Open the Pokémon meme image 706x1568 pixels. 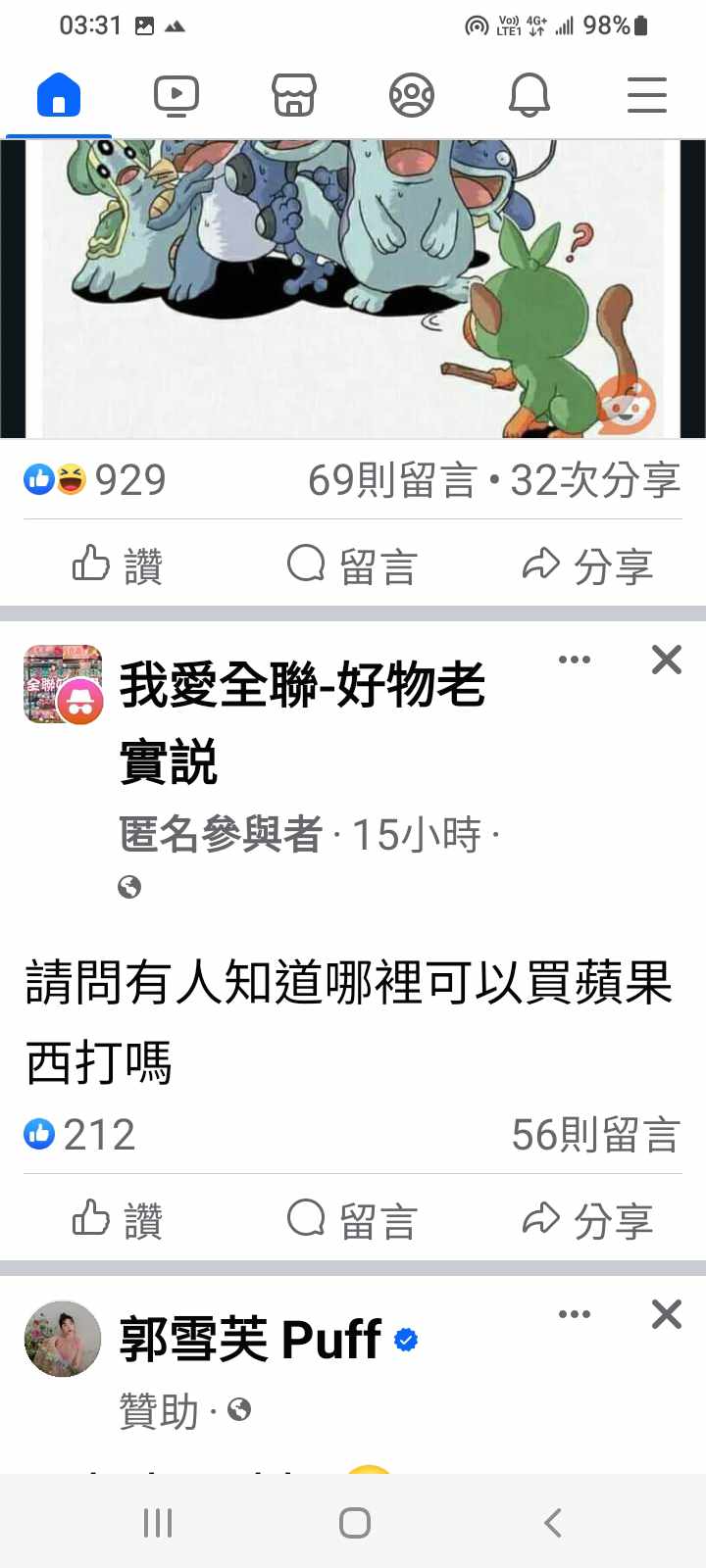353,289
